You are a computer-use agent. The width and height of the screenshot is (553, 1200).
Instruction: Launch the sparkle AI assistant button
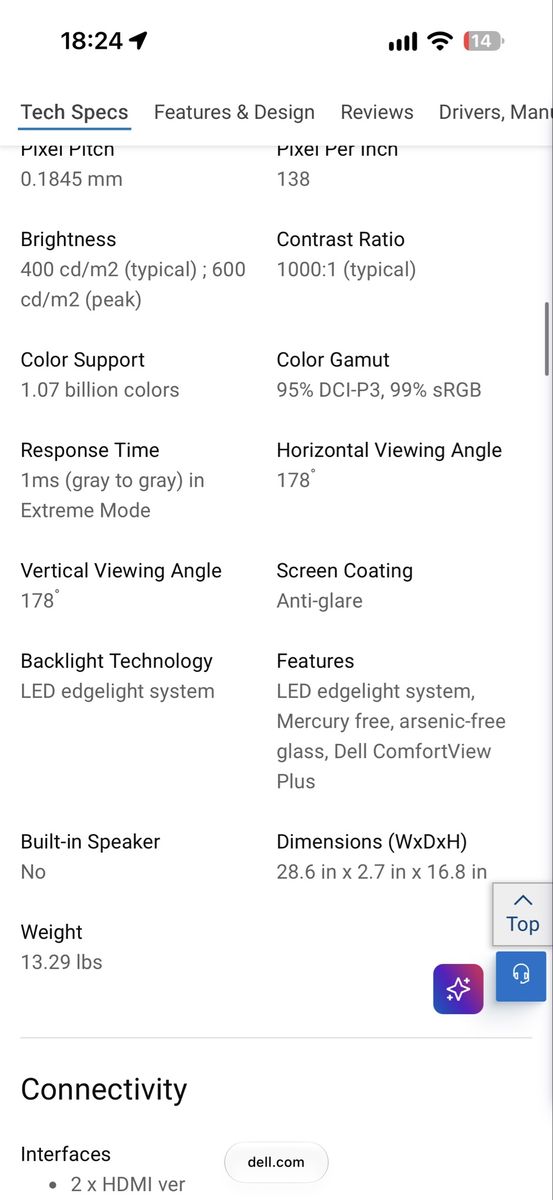click(x=458, y=989)
